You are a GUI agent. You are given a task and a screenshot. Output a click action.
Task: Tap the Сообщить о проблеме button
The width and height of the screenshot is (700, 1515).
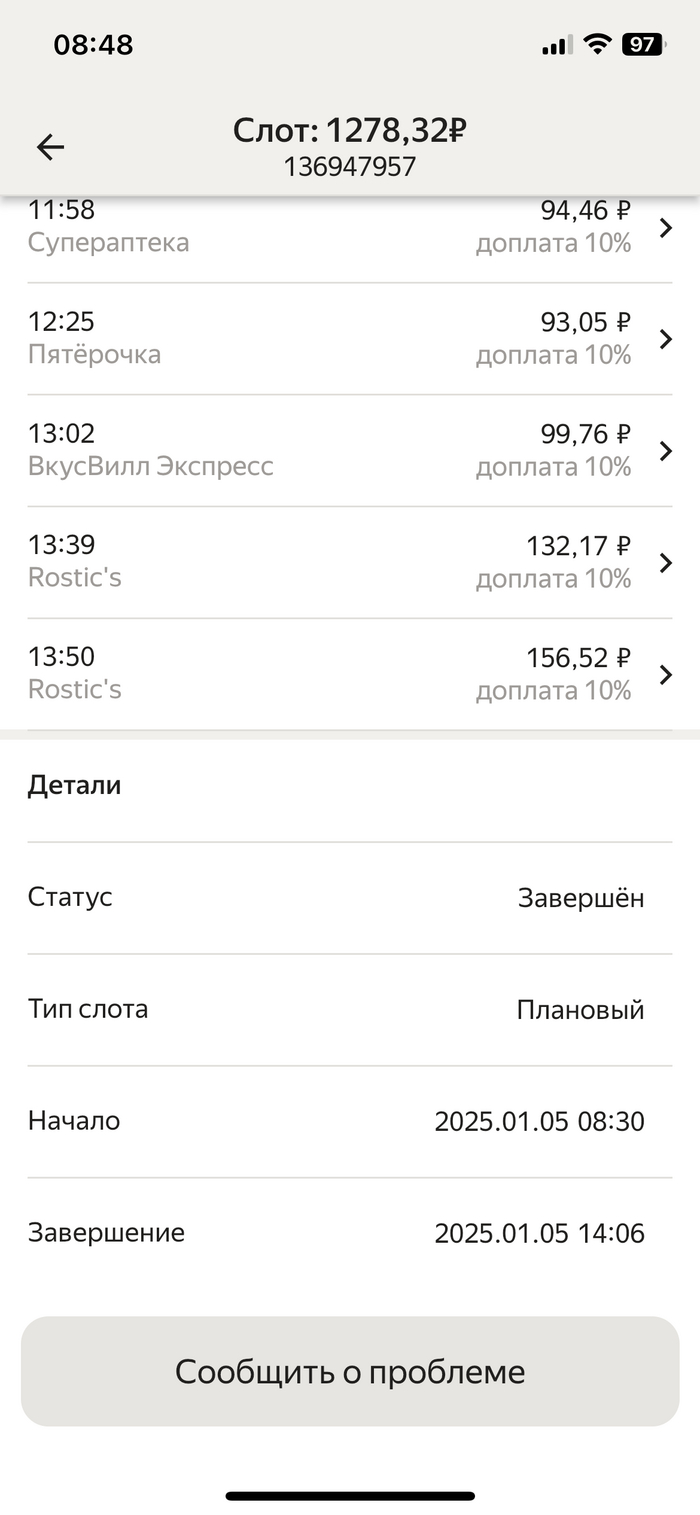(x=350, y=1371)
